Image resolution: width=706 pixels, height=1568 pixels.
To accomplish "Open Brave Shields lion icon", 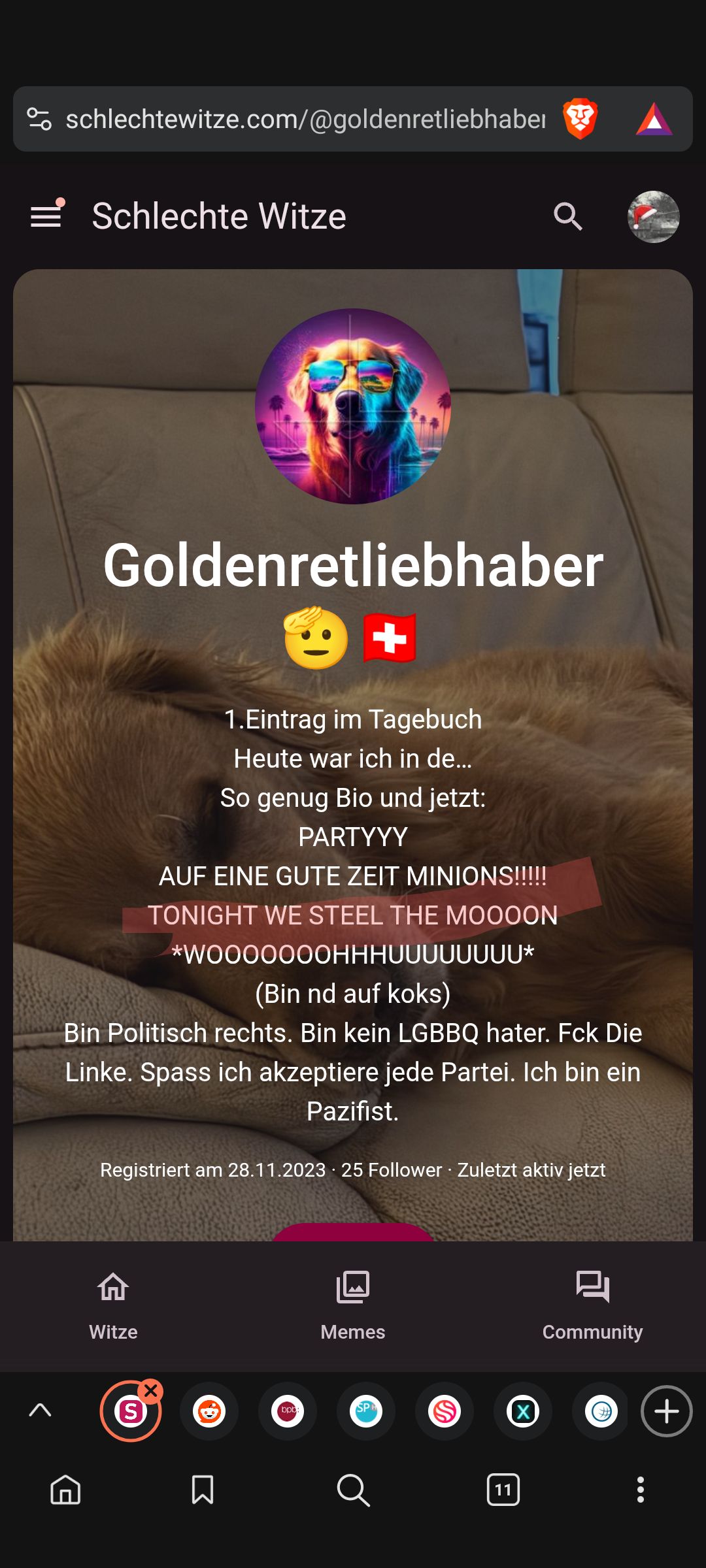I will tap(580, 120).
